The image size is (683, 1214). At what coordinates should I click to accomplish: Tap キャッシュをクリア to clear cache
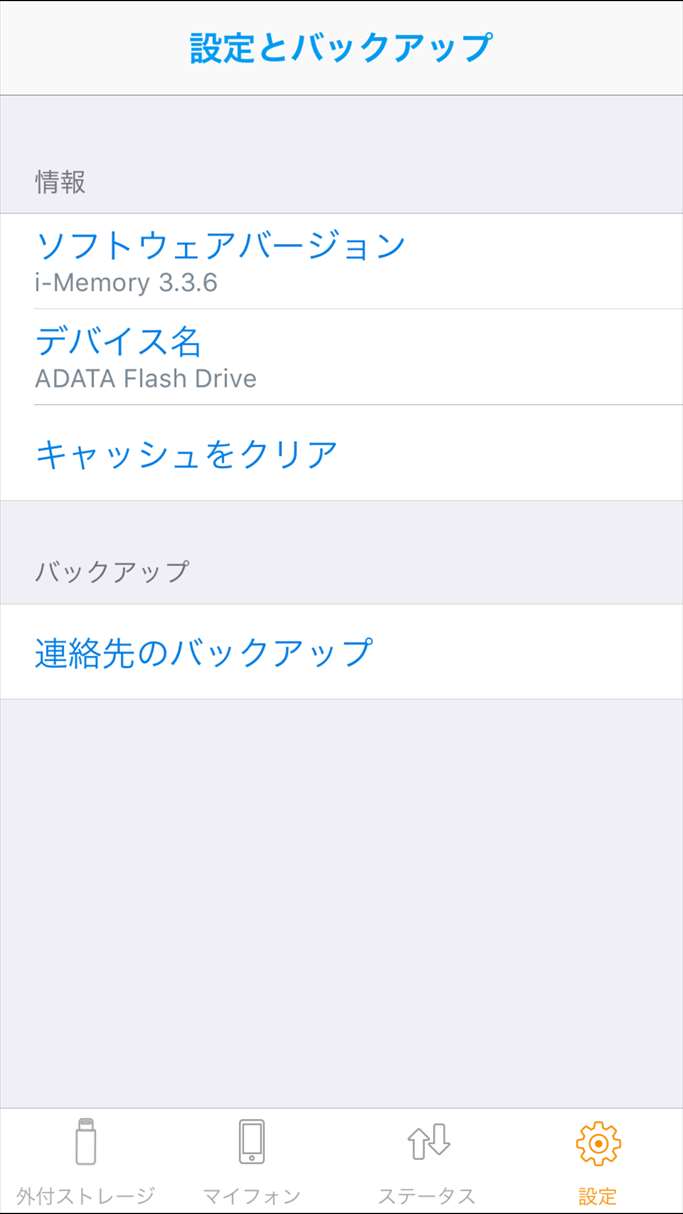pos(186,453)
